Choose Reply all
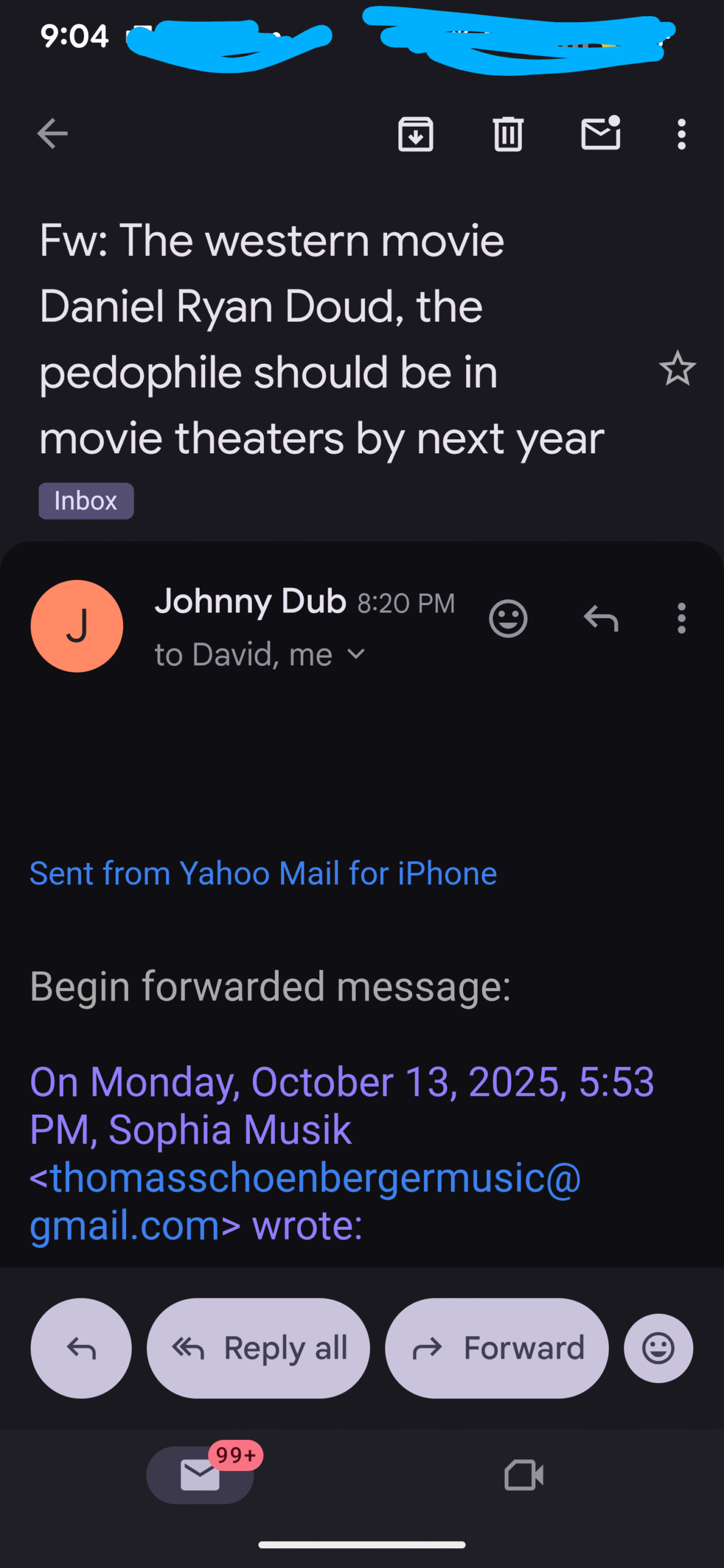The height and width of the screenshot is (1568, 724). [x=258, y=1348]
